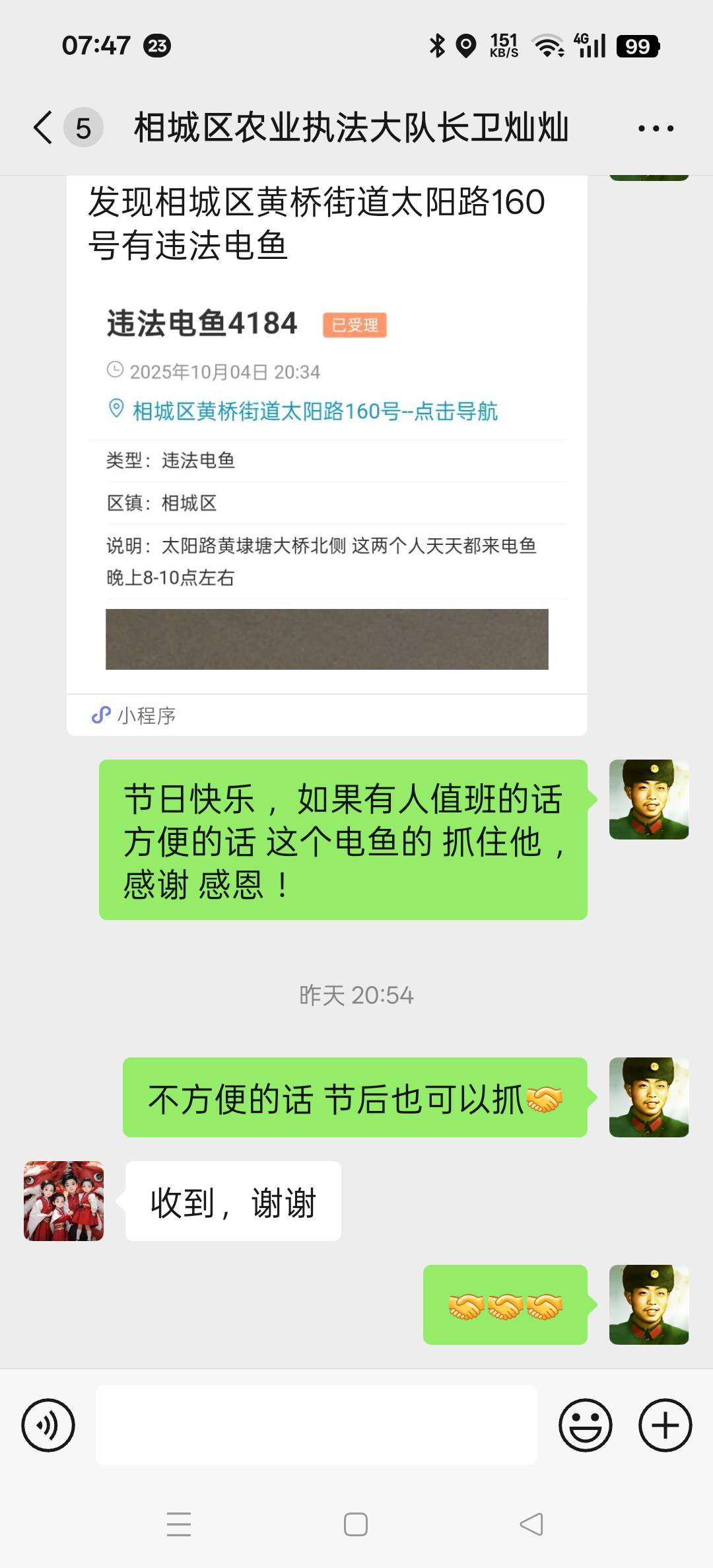Open the chat info overflow menu
Viewport: 713px width, 1568px height.
click(655, 128)
